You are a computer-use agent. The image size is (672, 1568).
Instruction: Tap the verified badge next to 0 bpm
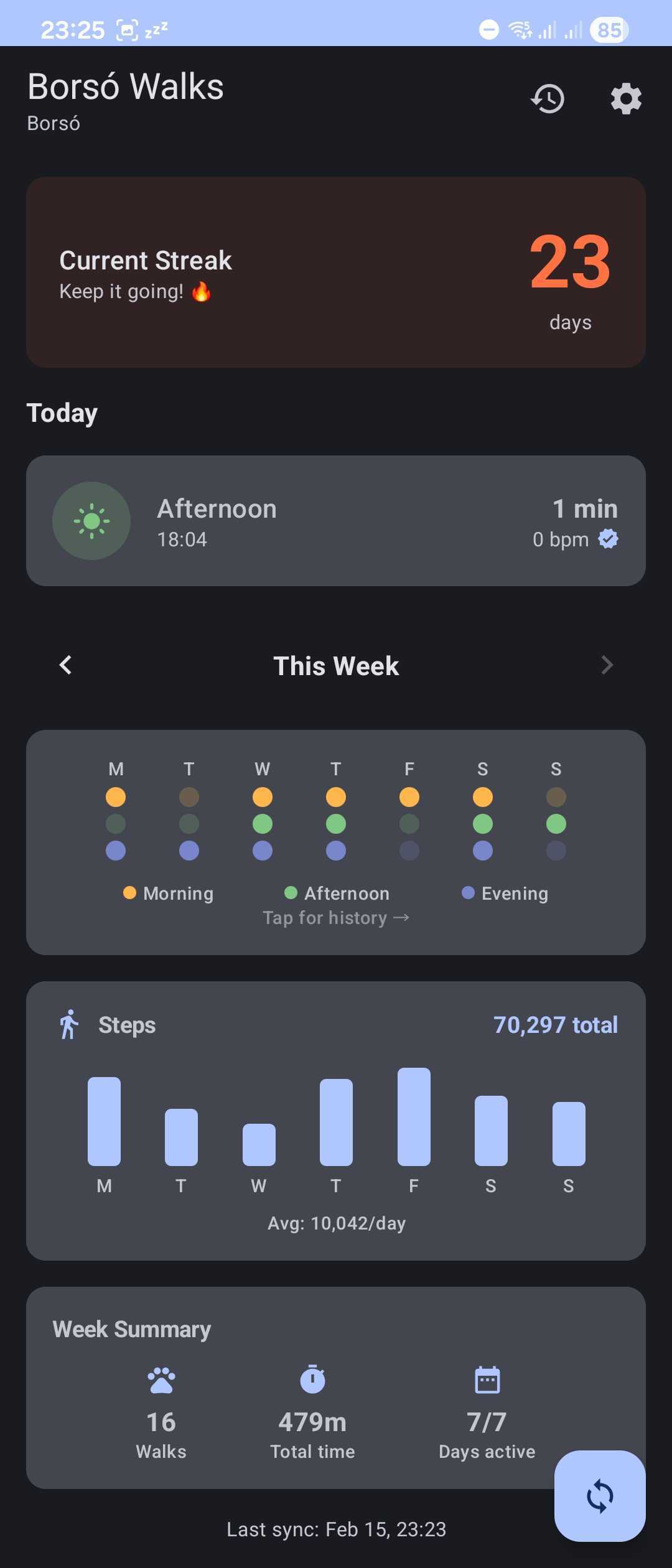click(x=608, y=539)
